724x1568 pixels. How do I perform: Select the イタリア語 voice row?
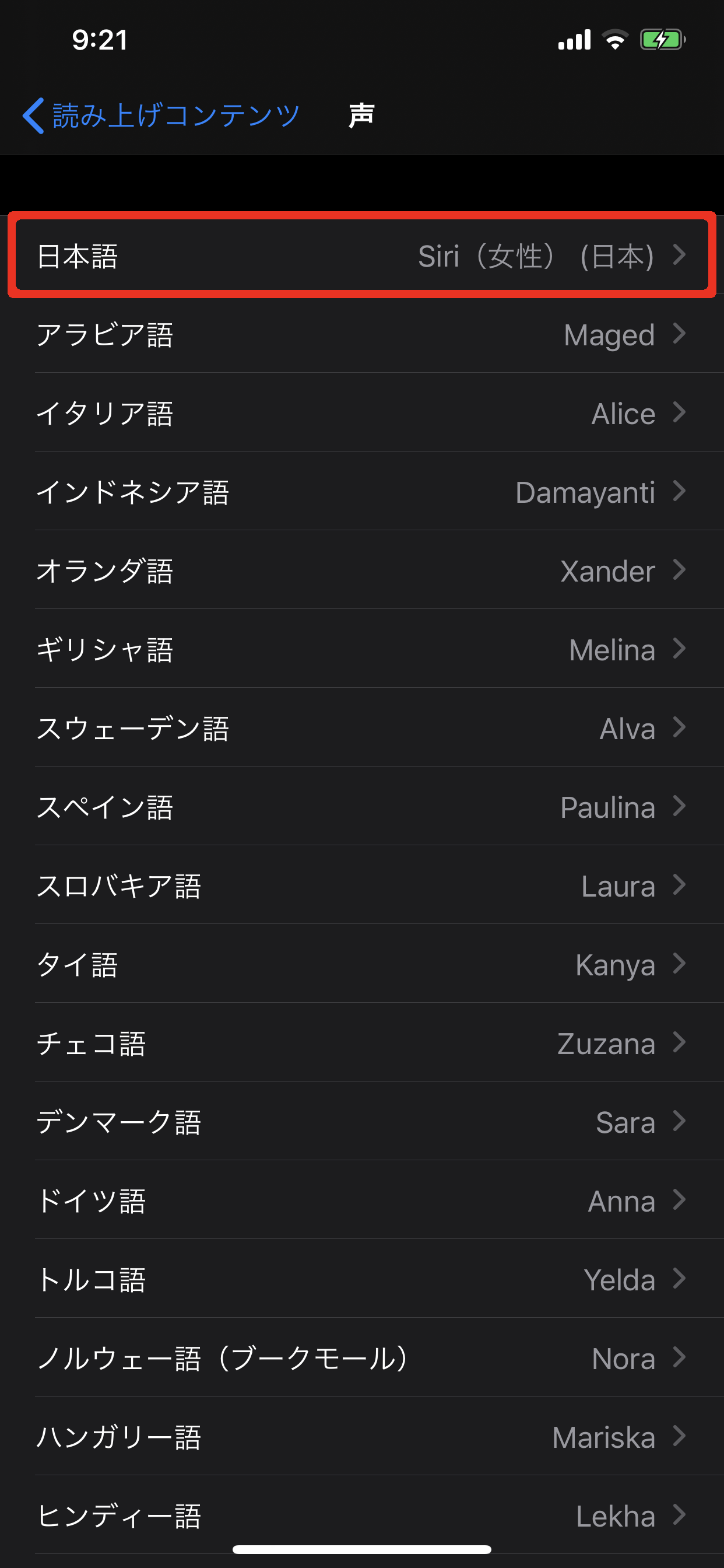(361, 414)
